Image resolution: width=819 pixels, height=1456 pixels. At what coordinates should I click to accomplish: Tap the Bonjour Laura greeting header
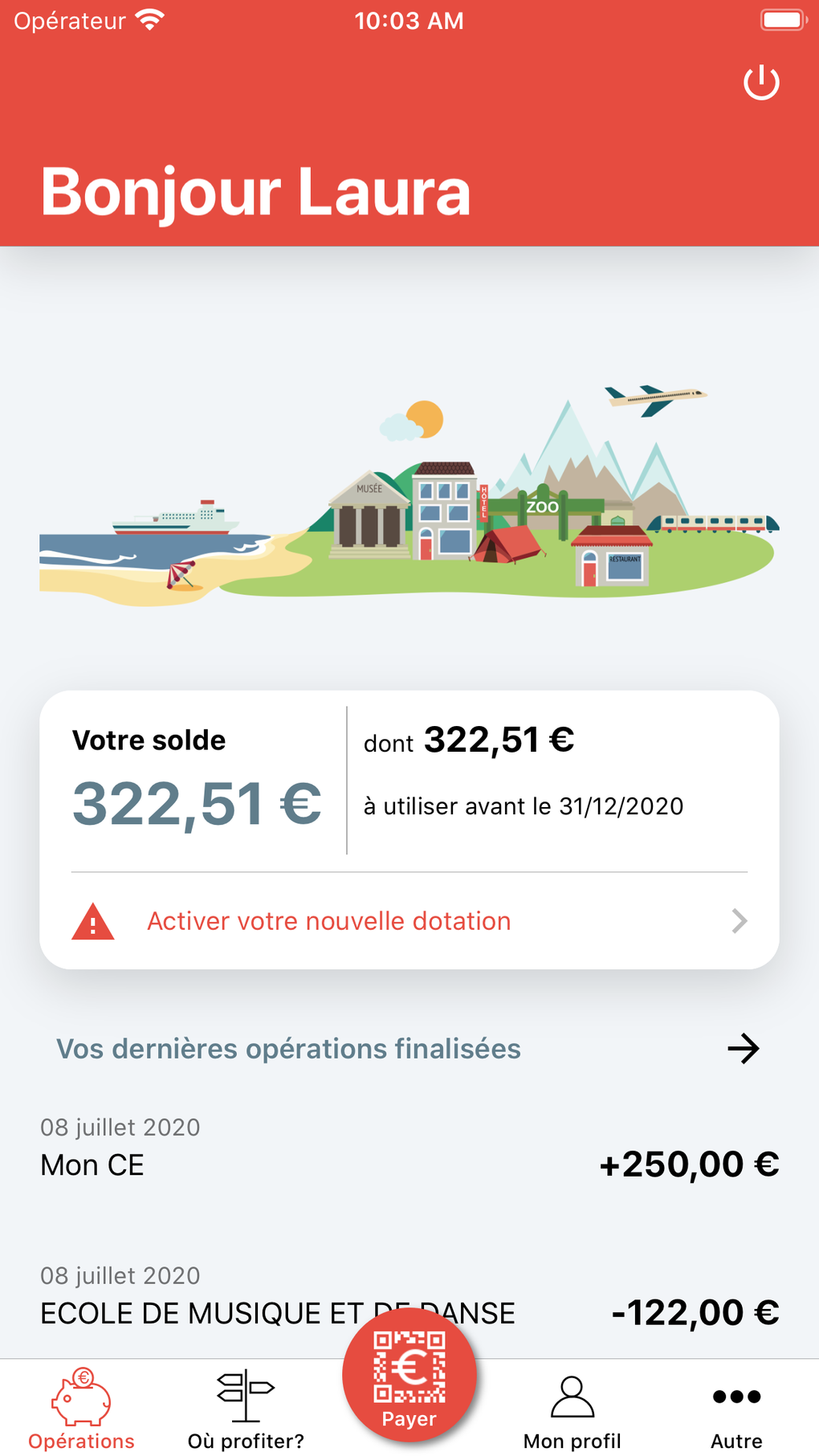(255, 191)
